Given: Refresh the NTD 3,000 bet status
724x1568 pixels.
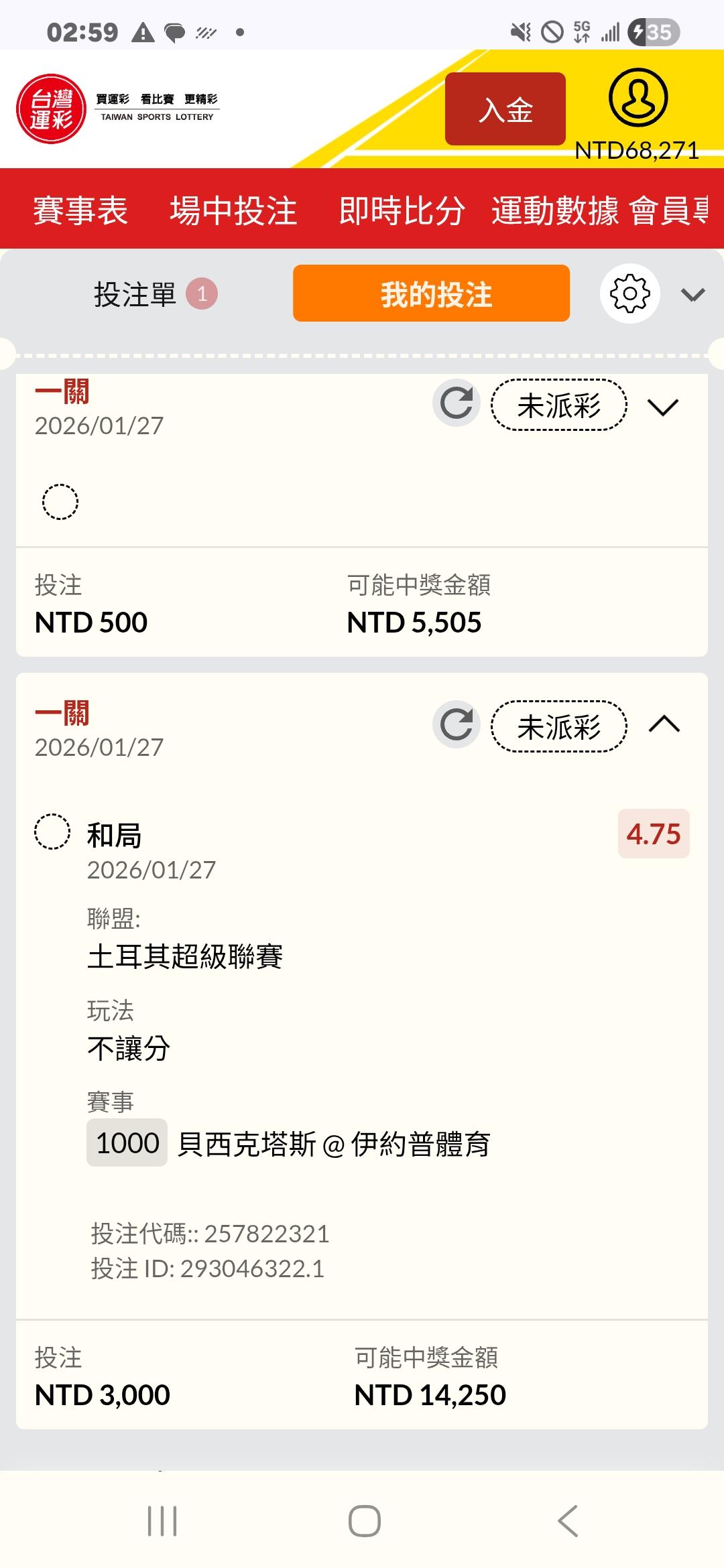Looking at the screenshot, I should [x=457, y=725].
